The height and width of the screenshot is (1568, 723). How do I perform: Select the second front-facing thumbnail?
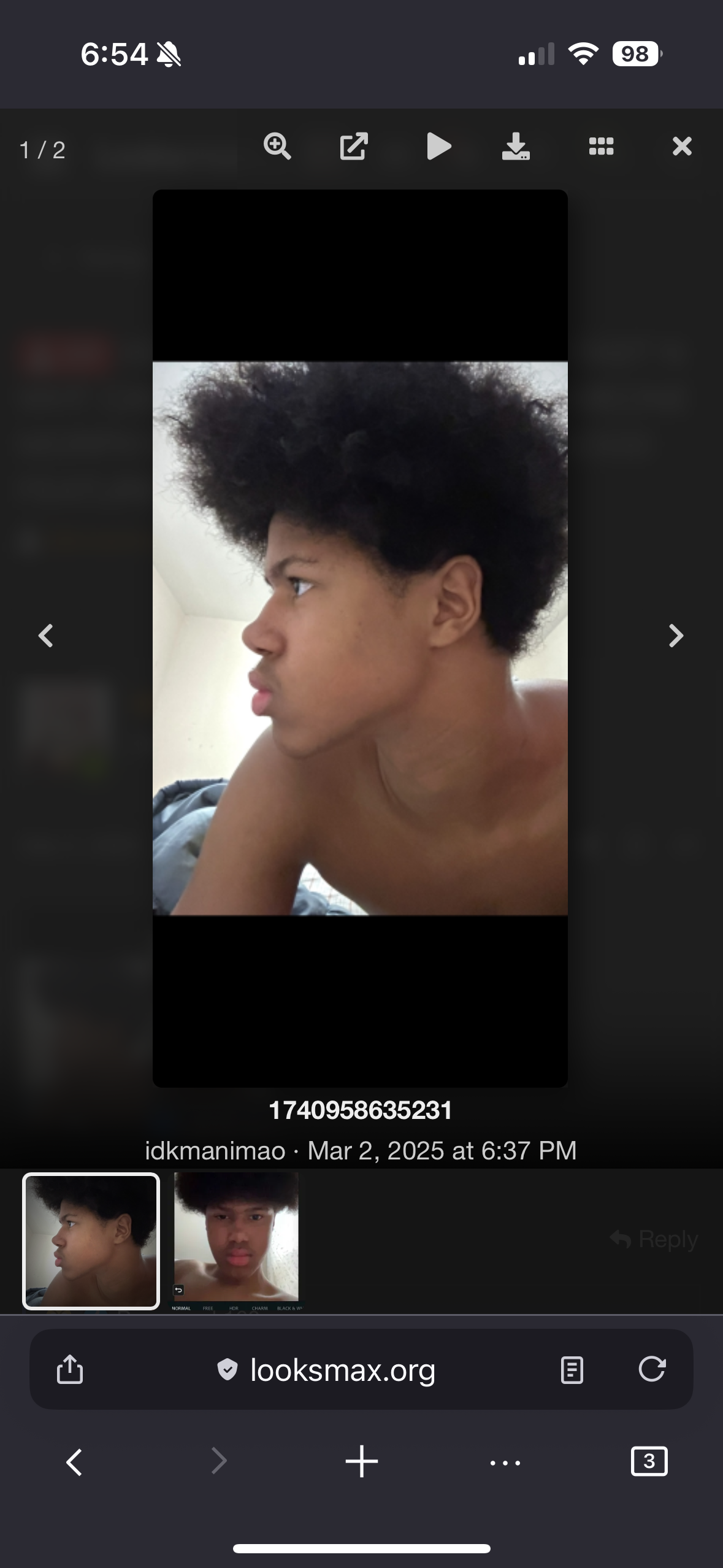tap(237, 1240)
